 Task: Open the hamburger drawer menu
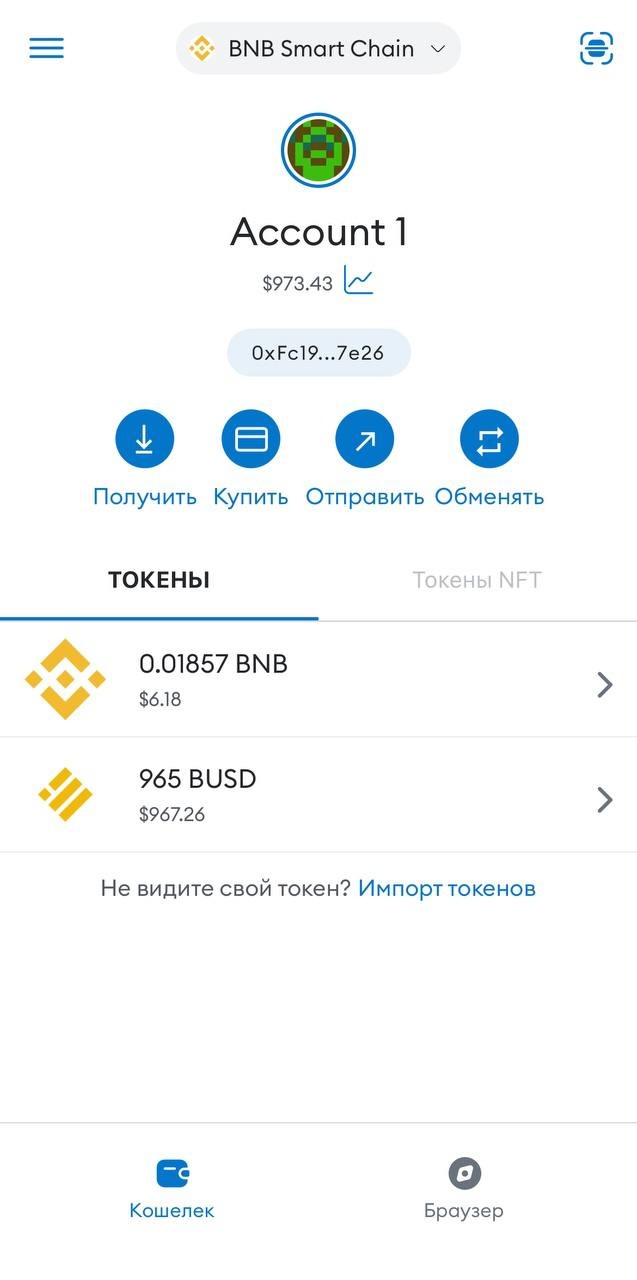coord(46,48)
